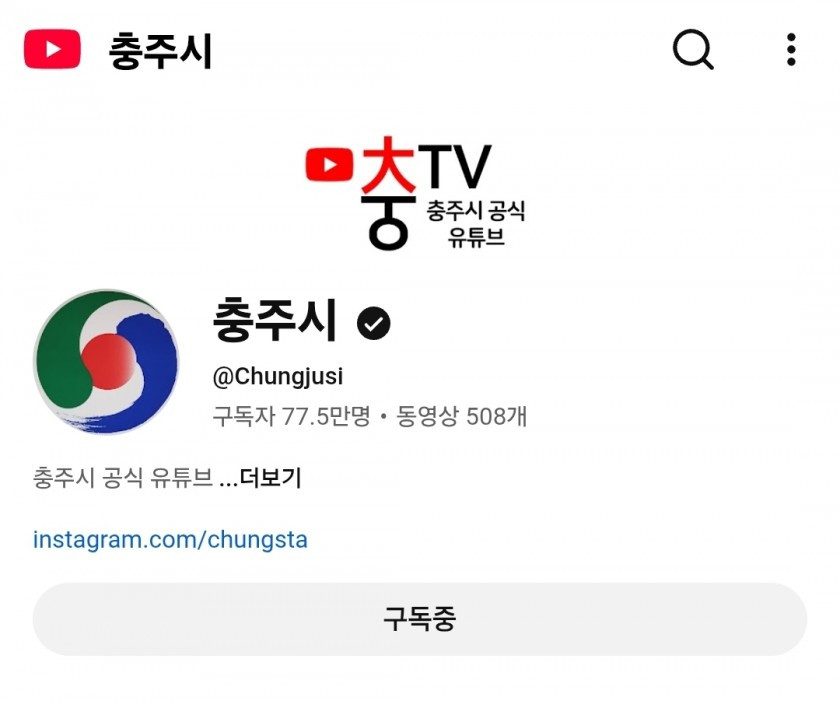Open the search magnifier icon

click(692, 49)
